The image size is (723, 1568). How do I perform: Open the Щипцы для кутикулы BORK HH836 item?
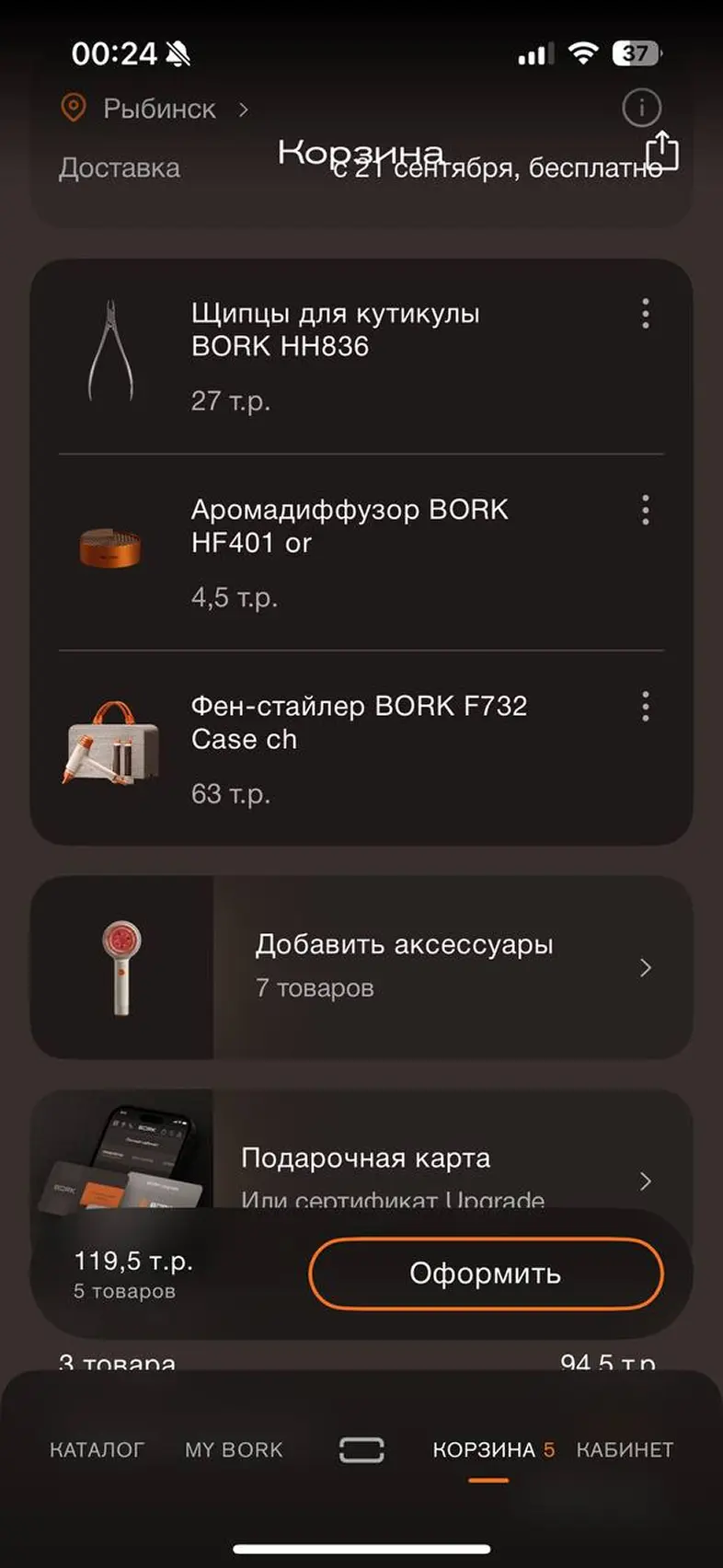click(335, 329)
